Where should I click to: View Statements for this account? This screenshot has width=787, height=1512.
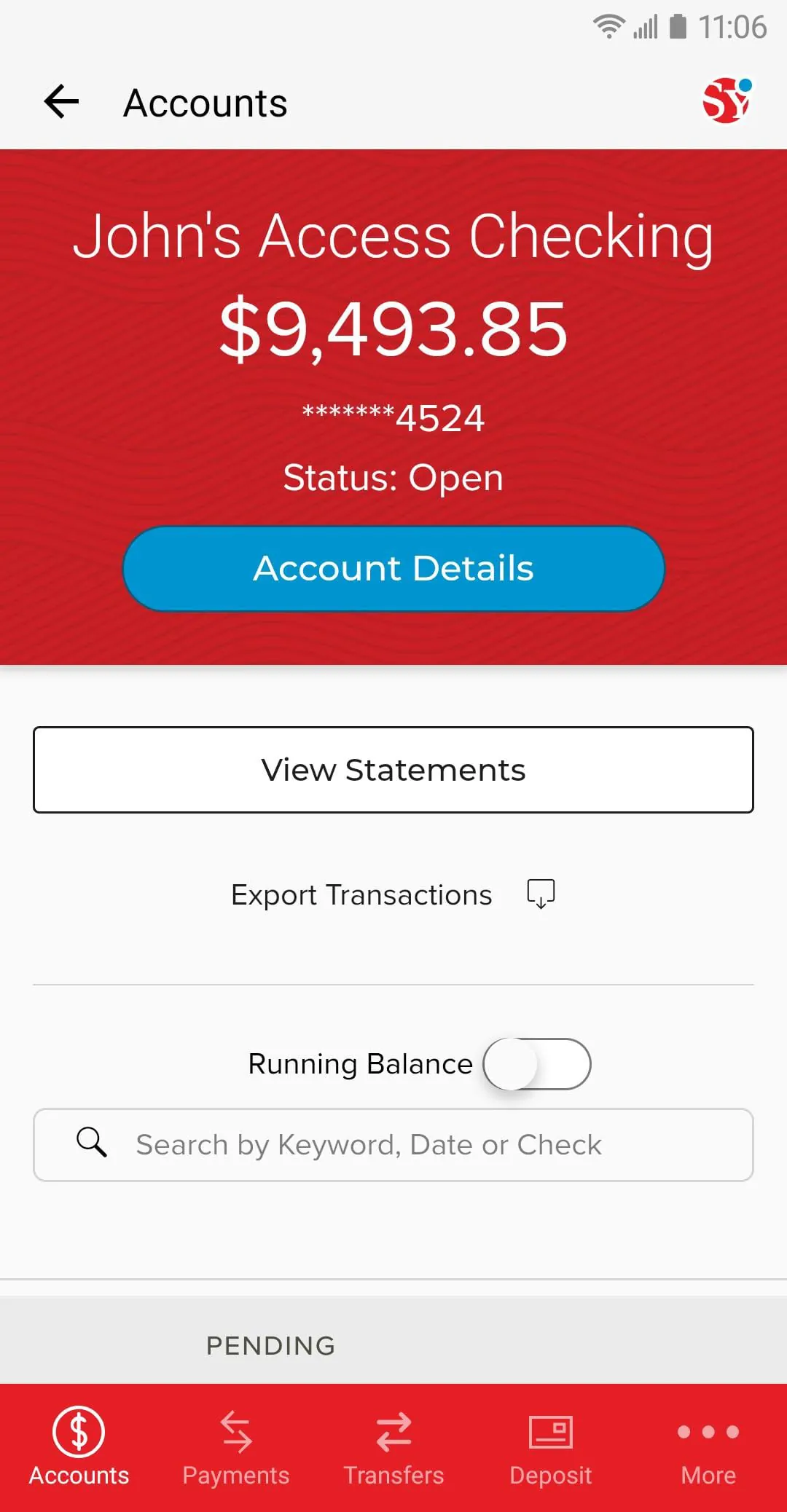point(393,769)
